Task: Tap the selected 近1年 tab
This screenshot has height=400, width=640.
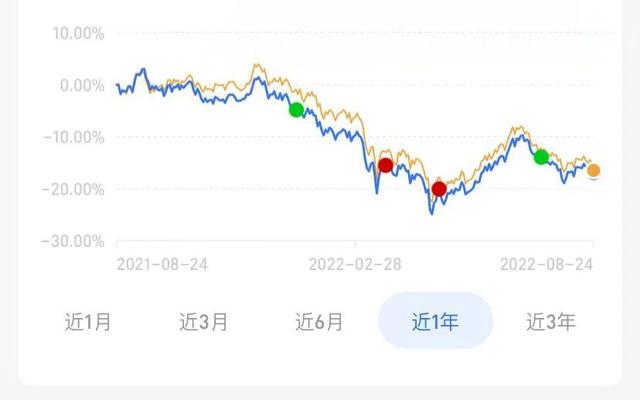Action: coord(435,322)
